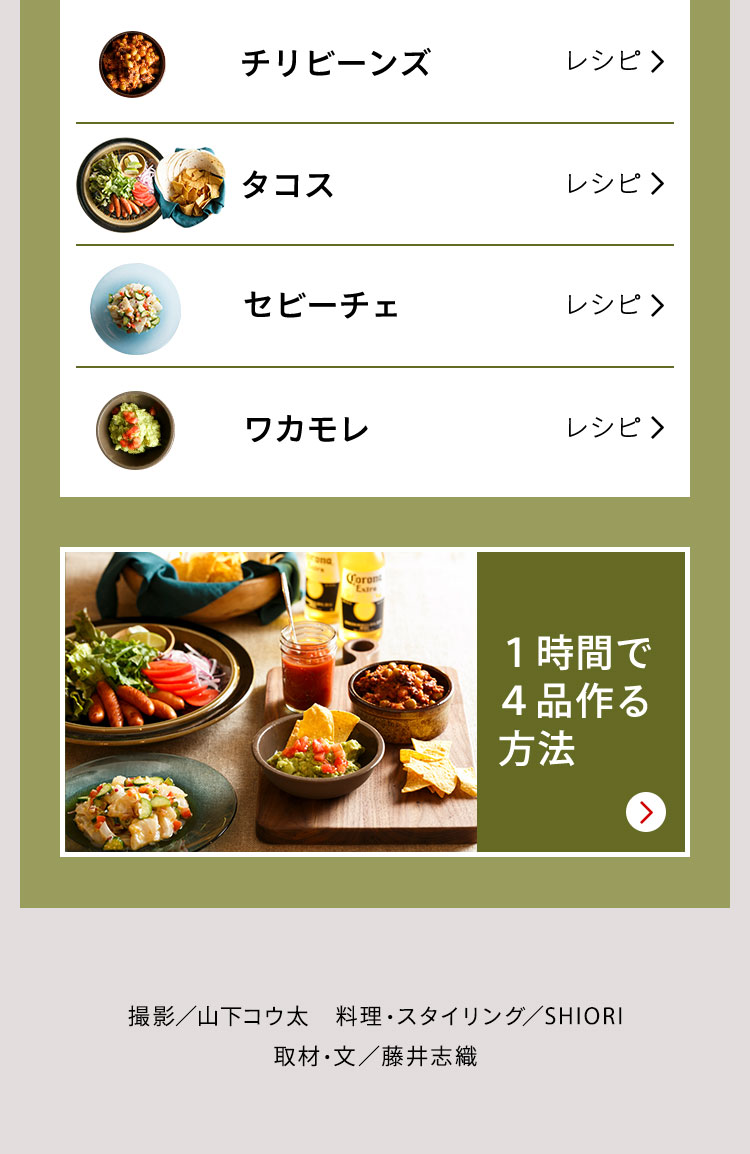Viewport: 750px width, 1154px height.
Task: Click the party spread photo in the banner
Action: 270,700
